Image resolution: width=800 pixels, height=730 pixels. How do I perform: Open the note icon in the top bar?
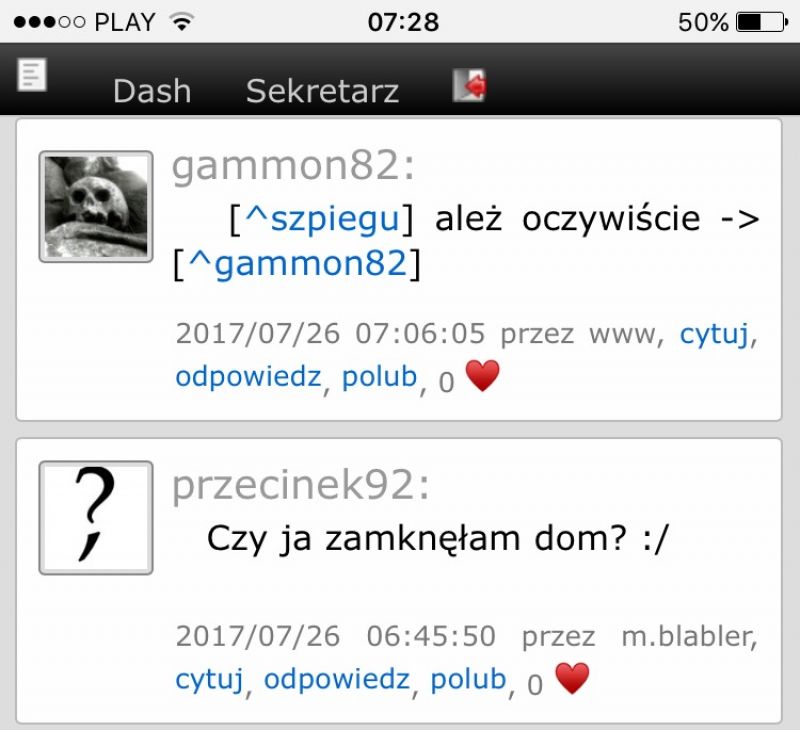(33, 75)
